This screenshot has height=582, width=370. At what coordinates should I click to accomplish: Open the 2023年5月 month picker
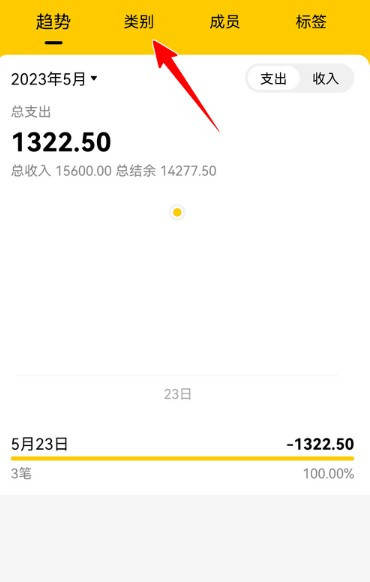(54, 79)
